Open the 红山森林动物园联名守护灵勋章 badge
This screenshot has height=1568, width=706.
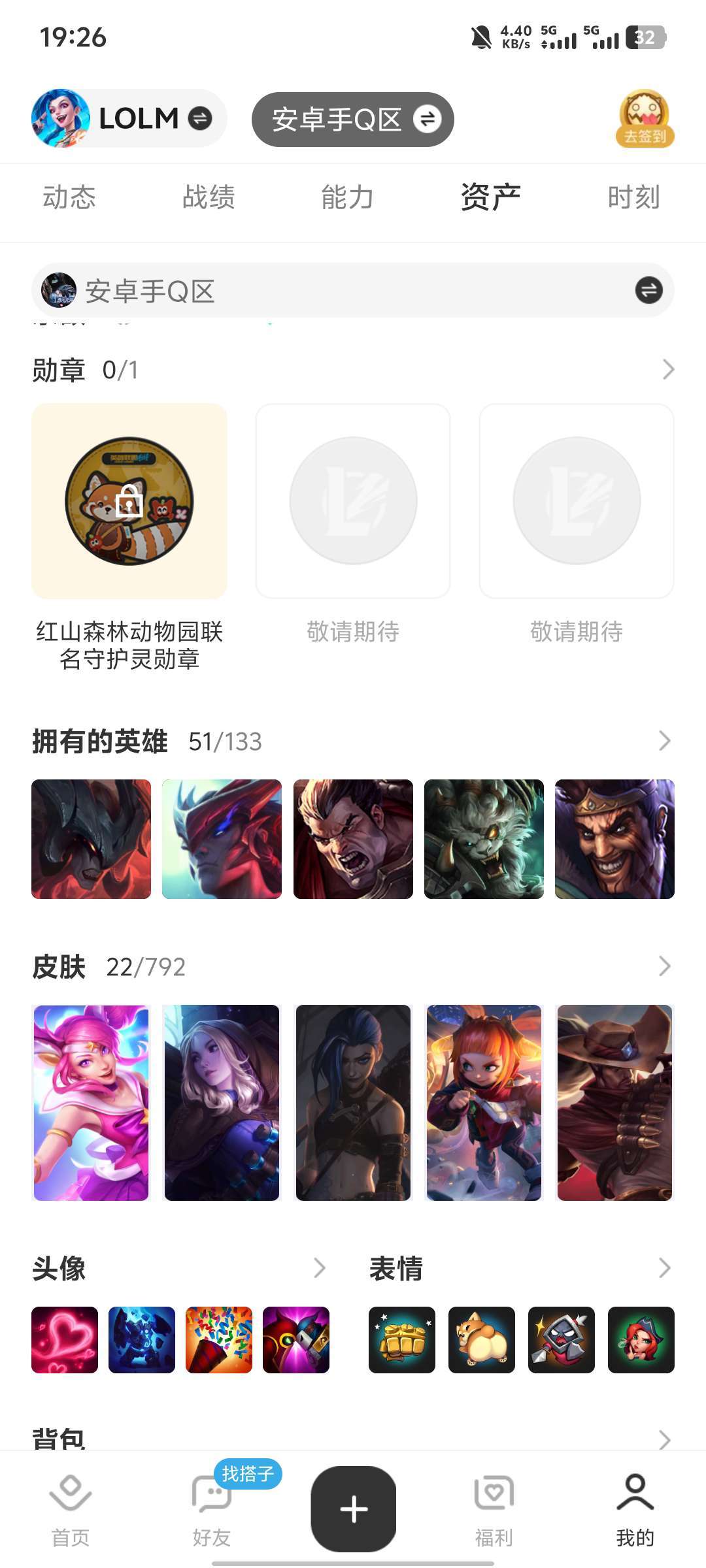[129, 501]
